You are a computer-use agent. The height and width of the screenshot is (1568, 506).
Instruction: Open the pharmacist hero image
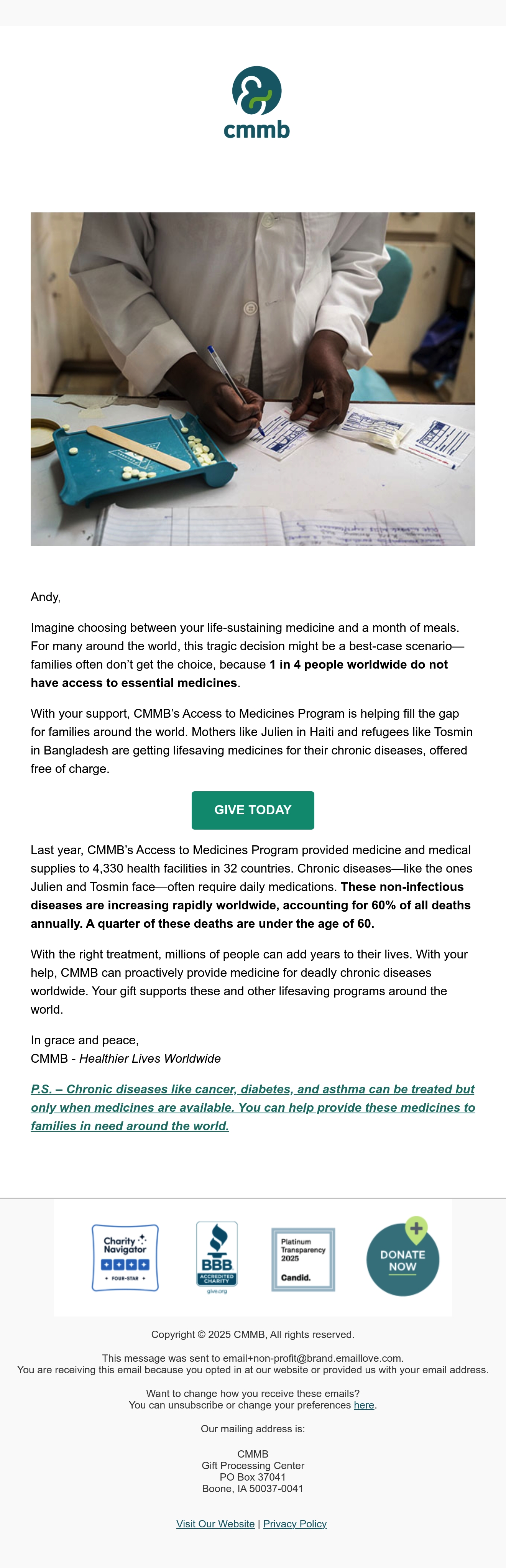253,379
